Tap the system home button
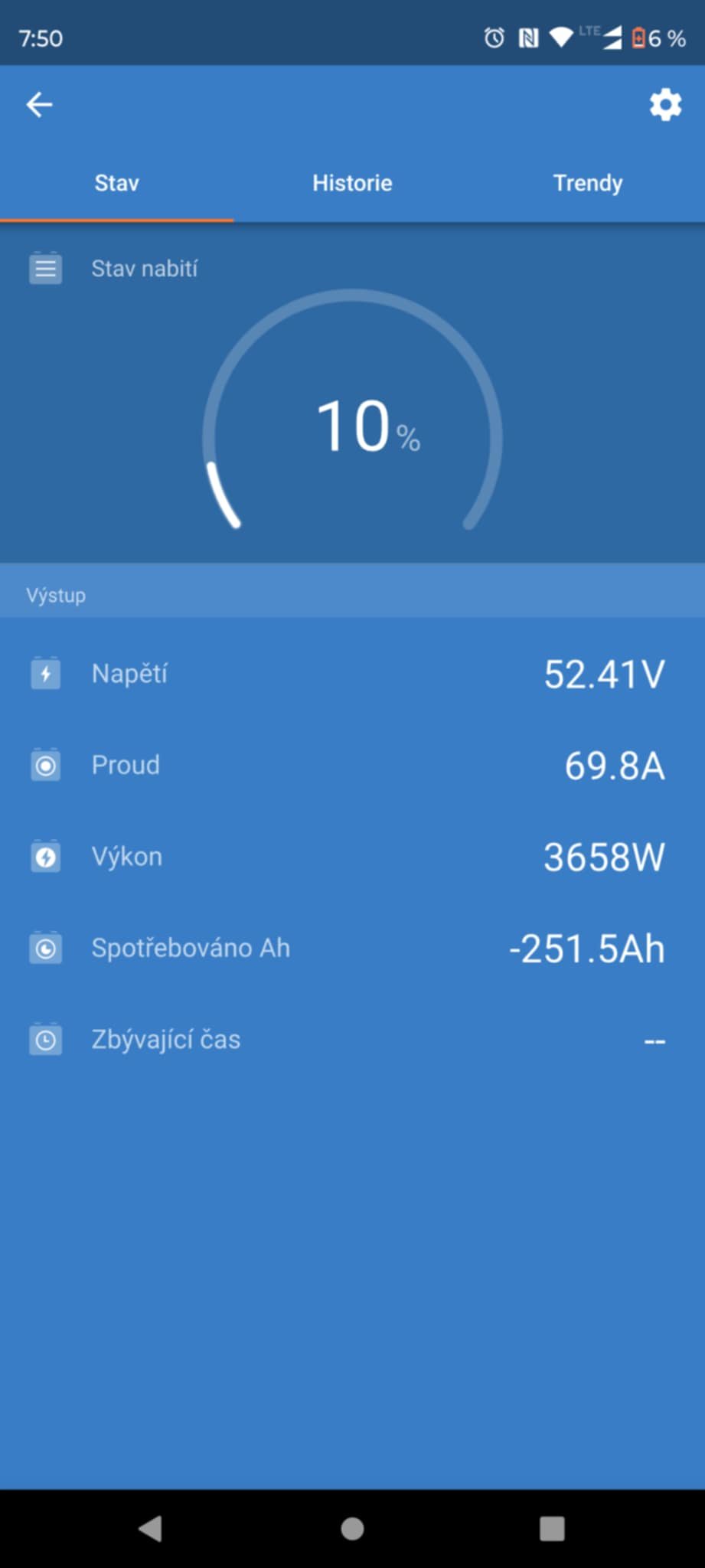 click(x=352, y=1529)
